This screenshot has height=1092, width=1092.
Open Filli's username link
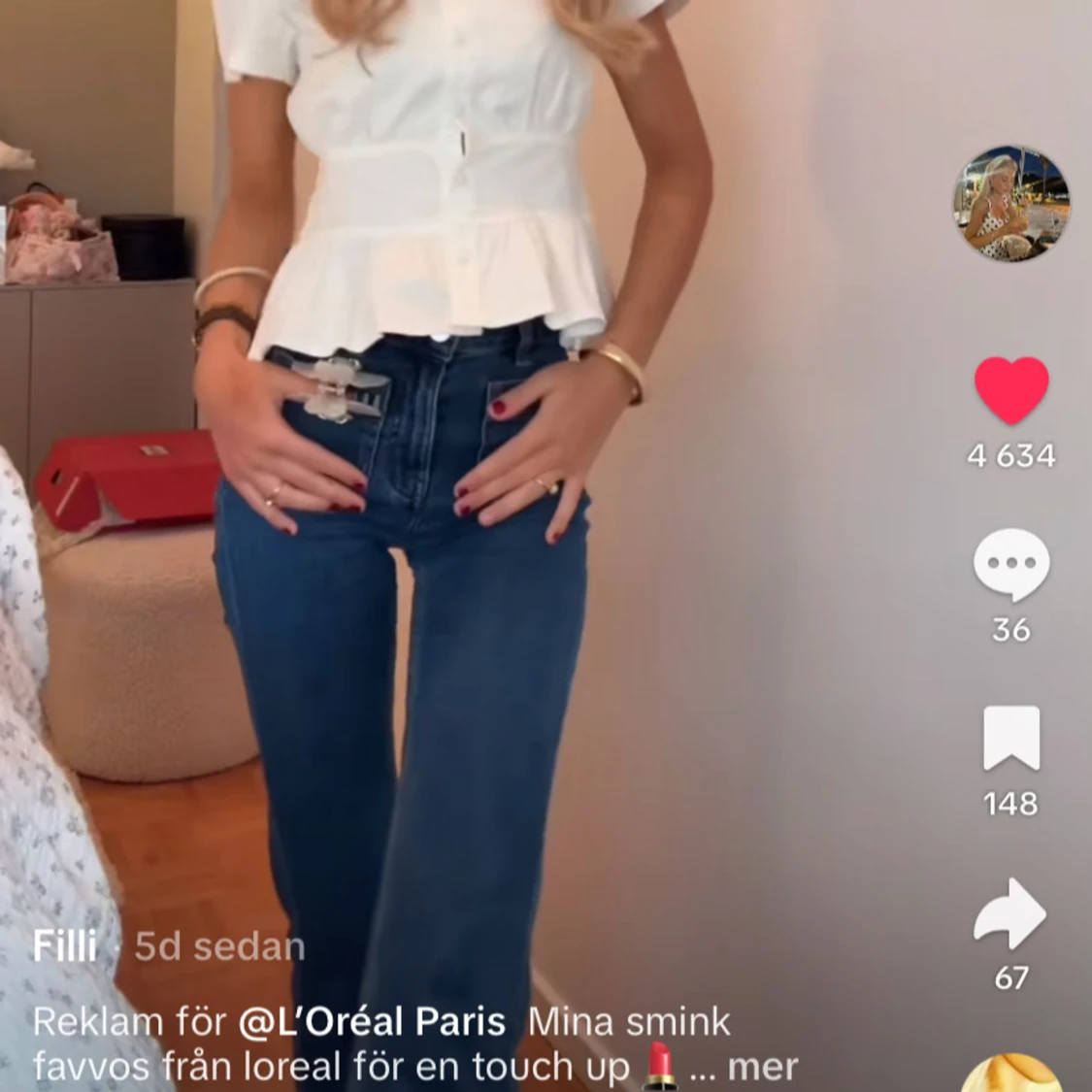64,945
